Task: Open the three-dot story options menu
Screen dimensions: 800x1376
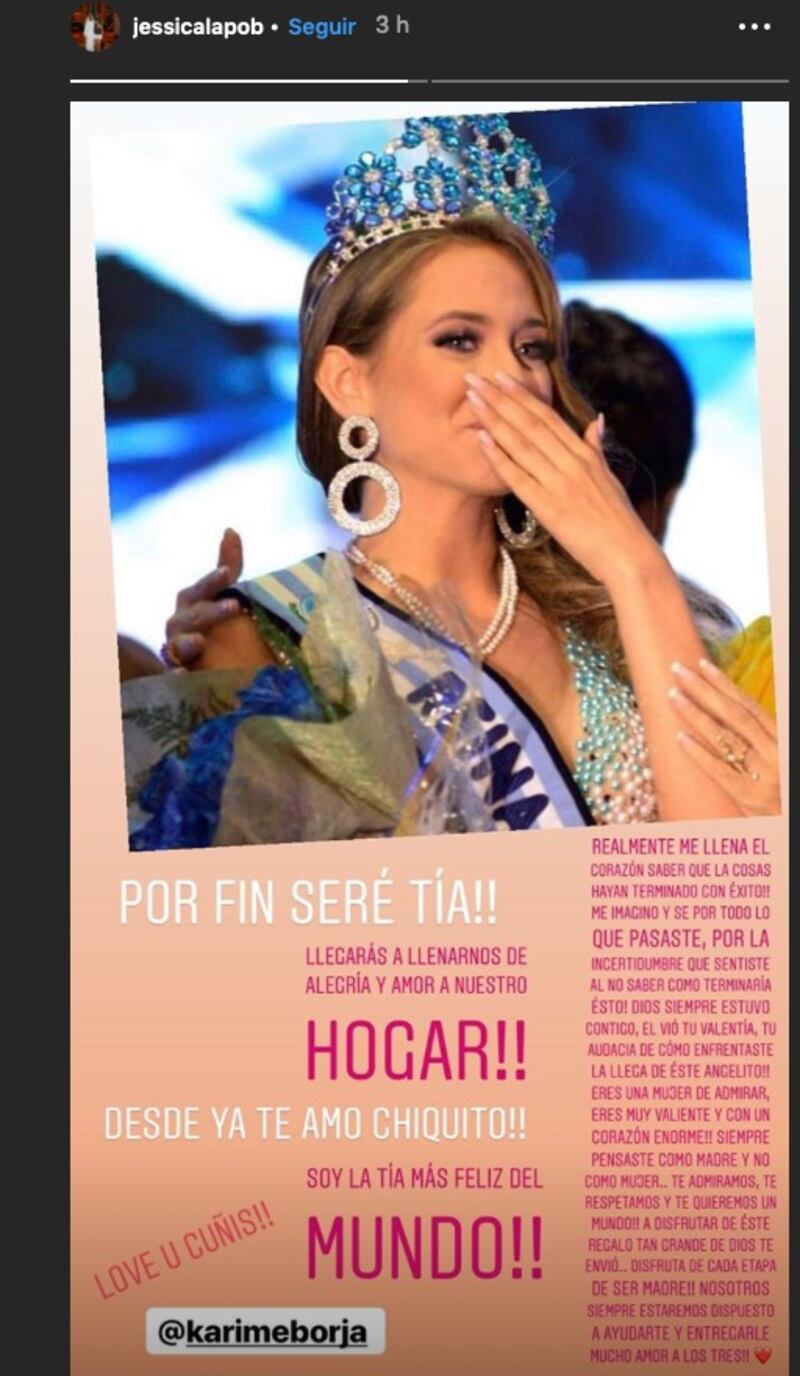Action: 754,27
